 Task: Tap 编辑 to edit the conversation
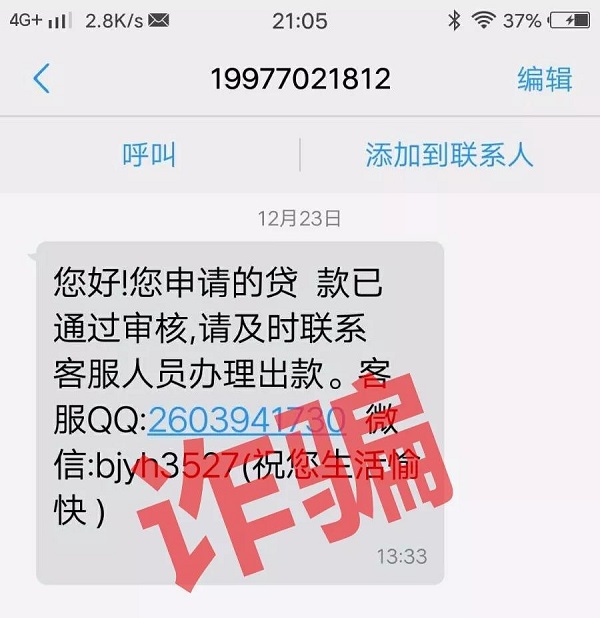click(x=545, y=79)
